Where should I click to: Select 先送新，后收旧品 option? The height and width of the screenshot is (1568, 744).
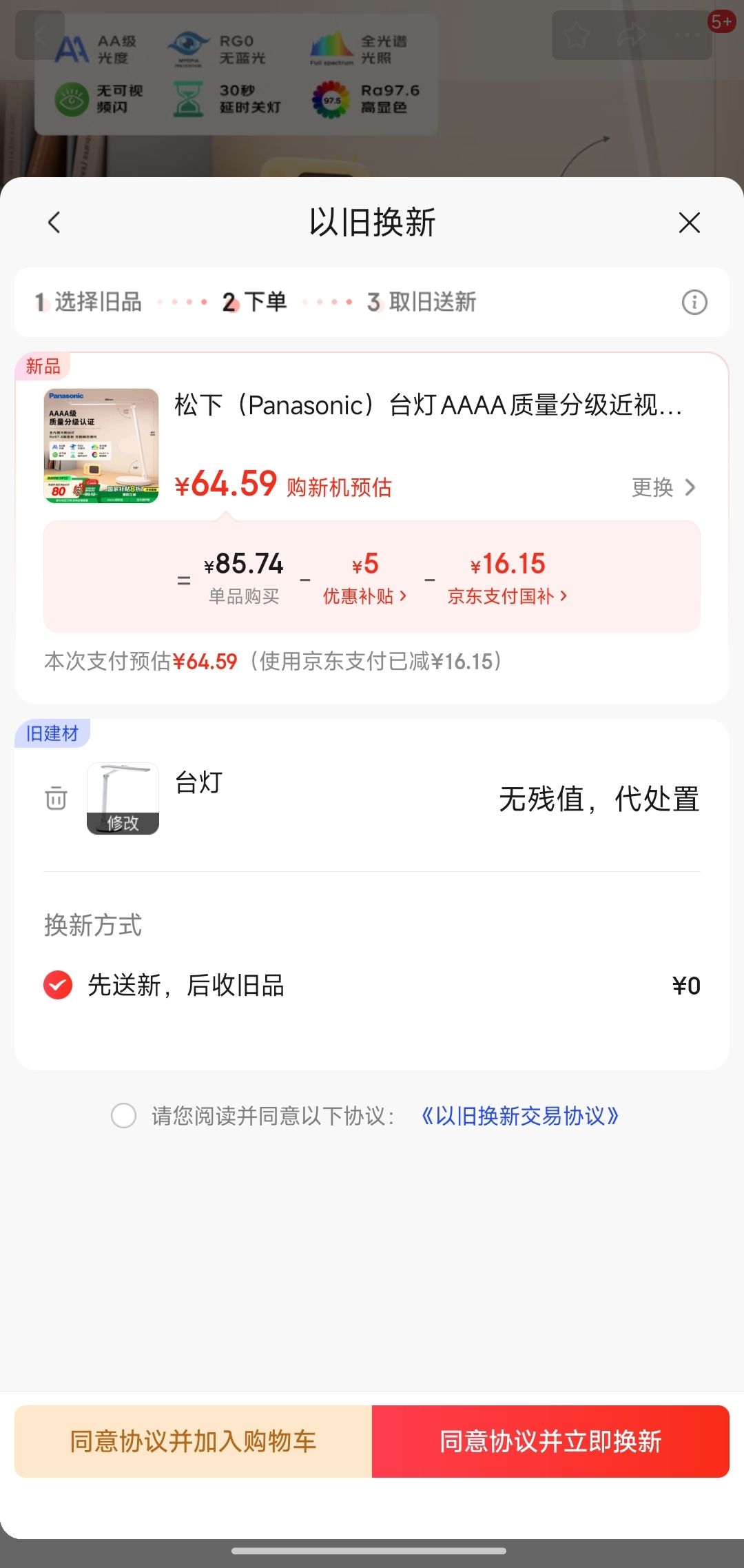point(59,985)
